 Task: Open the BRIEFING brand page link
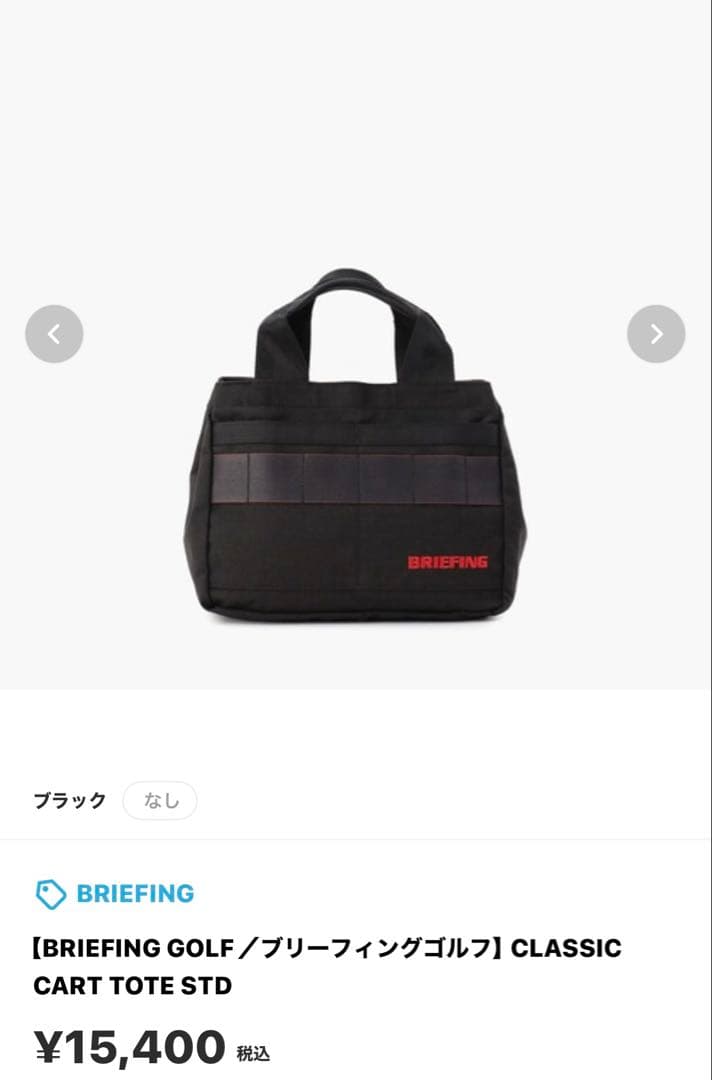click(x=115, y=893)
